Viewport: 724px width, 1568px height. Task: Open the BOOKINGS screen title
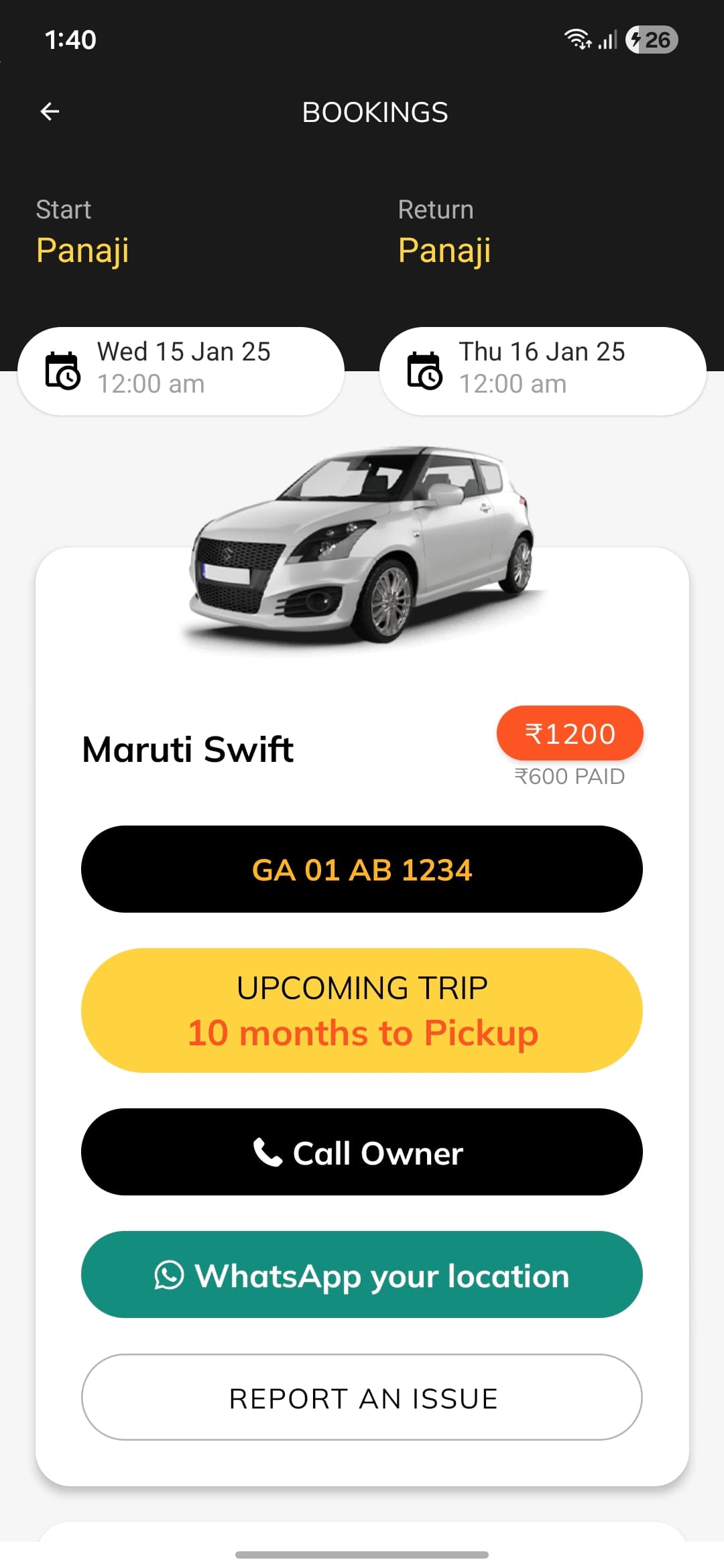click(x=375, y=111)
